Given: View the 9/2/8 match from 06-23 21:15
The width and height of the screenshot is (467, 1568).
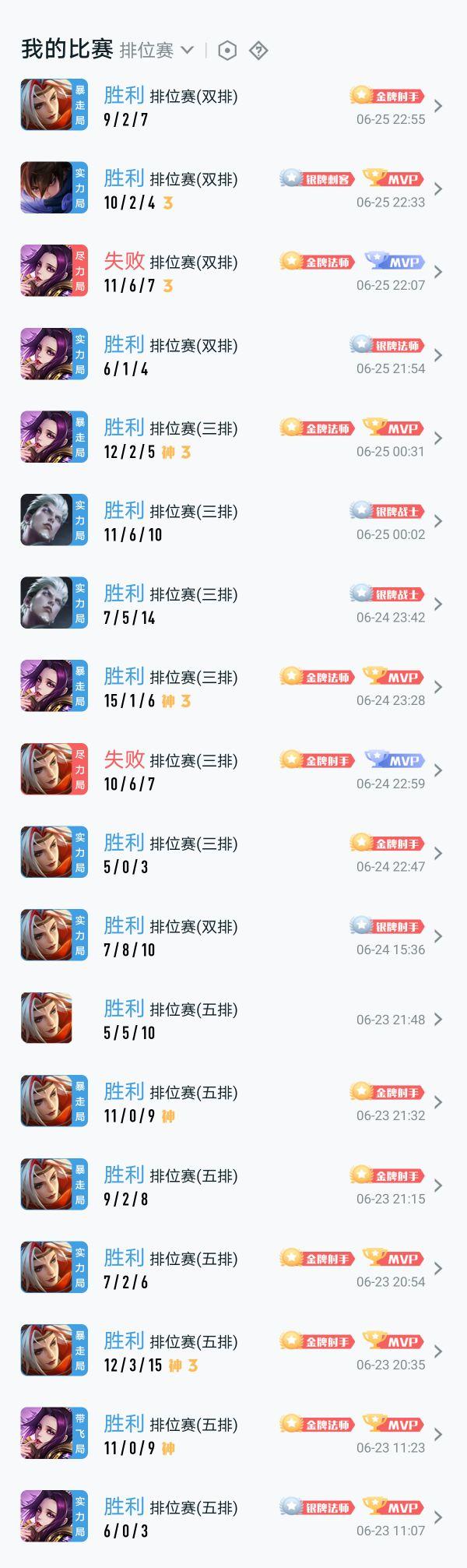Looking at the screenshot, I should [233, 1185].
